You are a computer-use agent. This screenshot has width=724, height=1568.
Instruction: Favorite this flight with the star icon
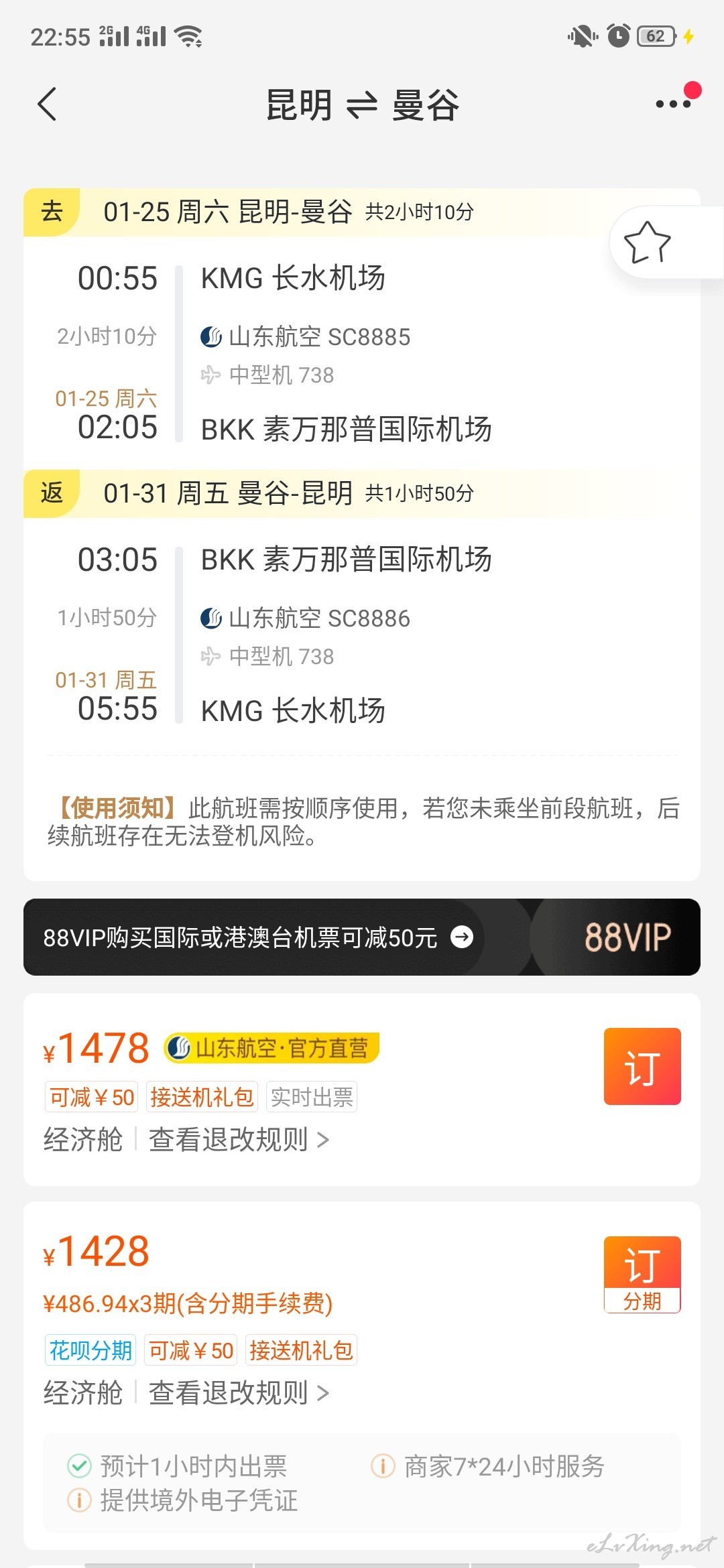pyautogui.click(x=647, y=242)
